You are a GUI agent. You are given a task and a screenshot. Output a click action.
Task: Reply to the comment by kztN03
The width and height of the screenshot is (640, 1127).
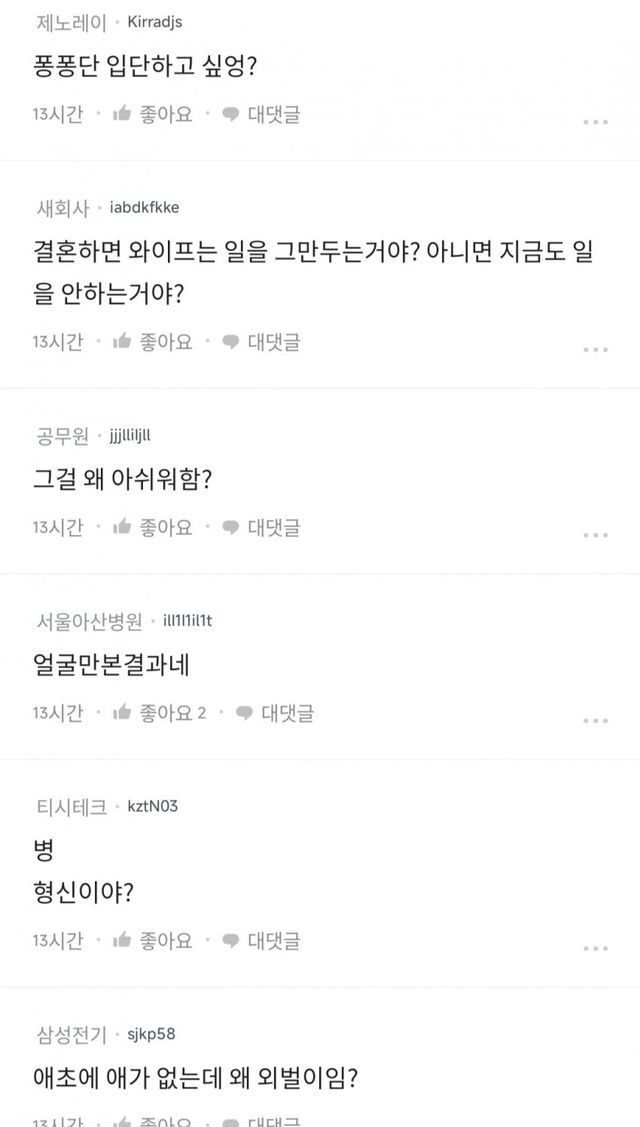click(x=261, y=941)
